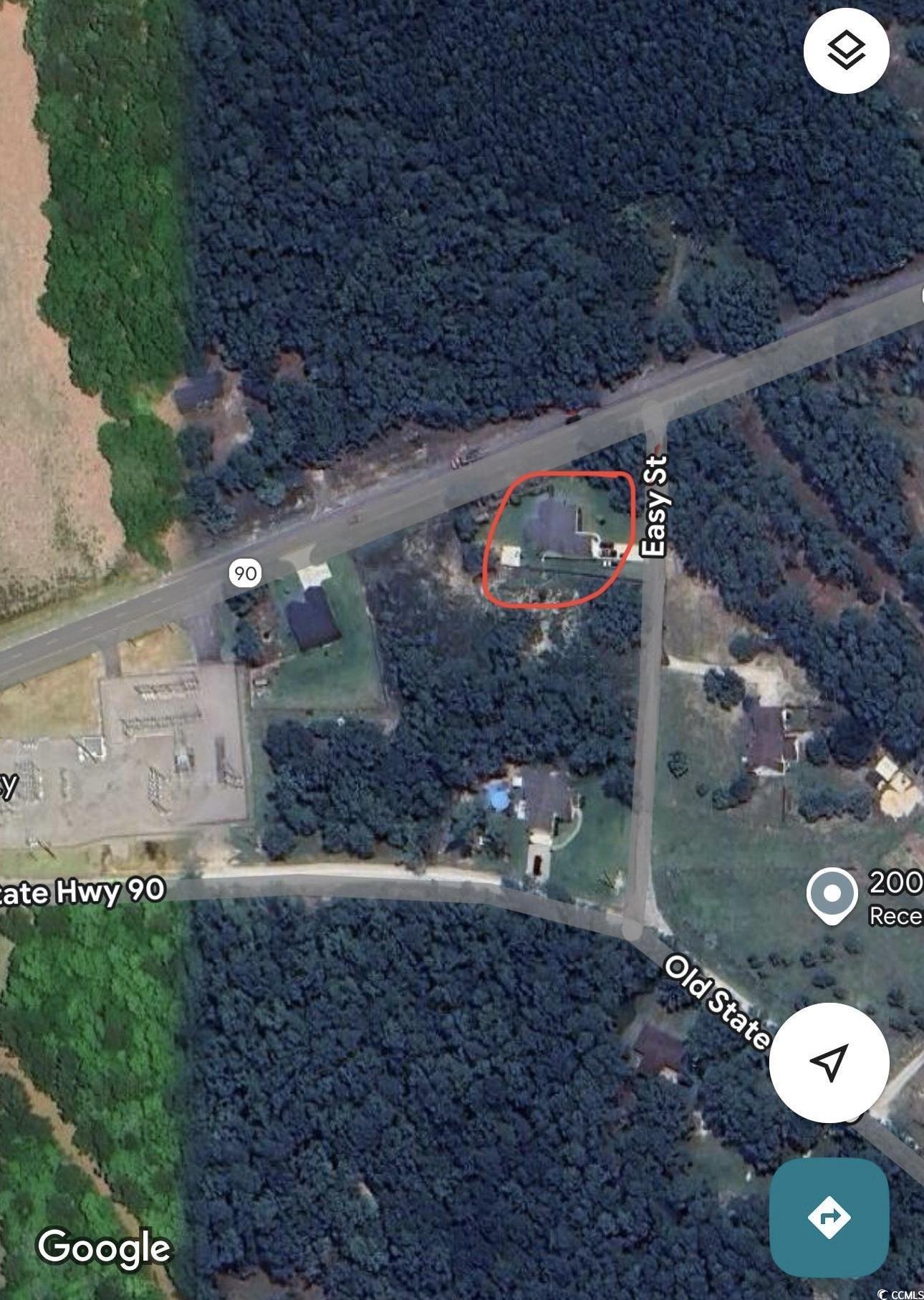Start directions with the teal arrow button

829,1216
